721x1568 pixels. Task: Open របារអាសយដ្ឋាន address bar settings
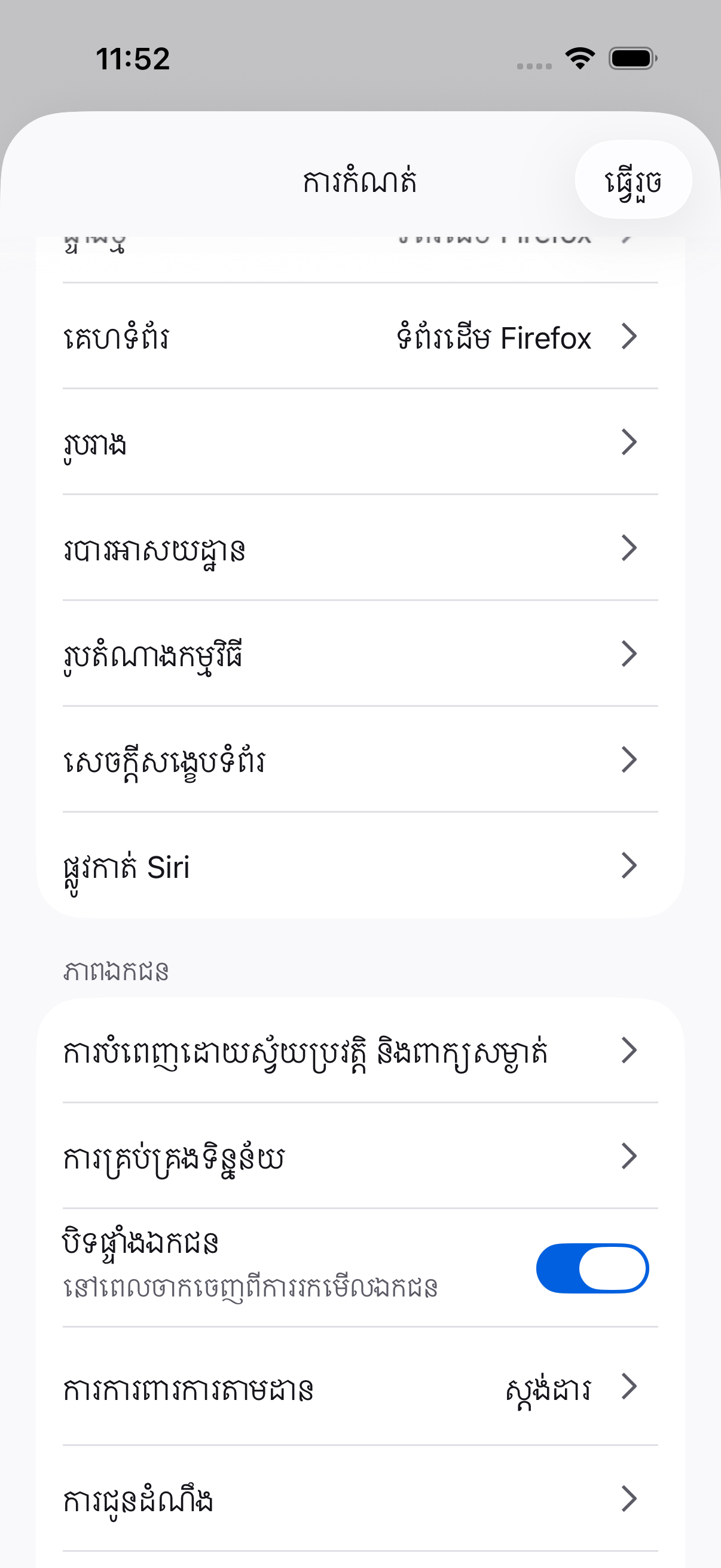tap(360, 548)
